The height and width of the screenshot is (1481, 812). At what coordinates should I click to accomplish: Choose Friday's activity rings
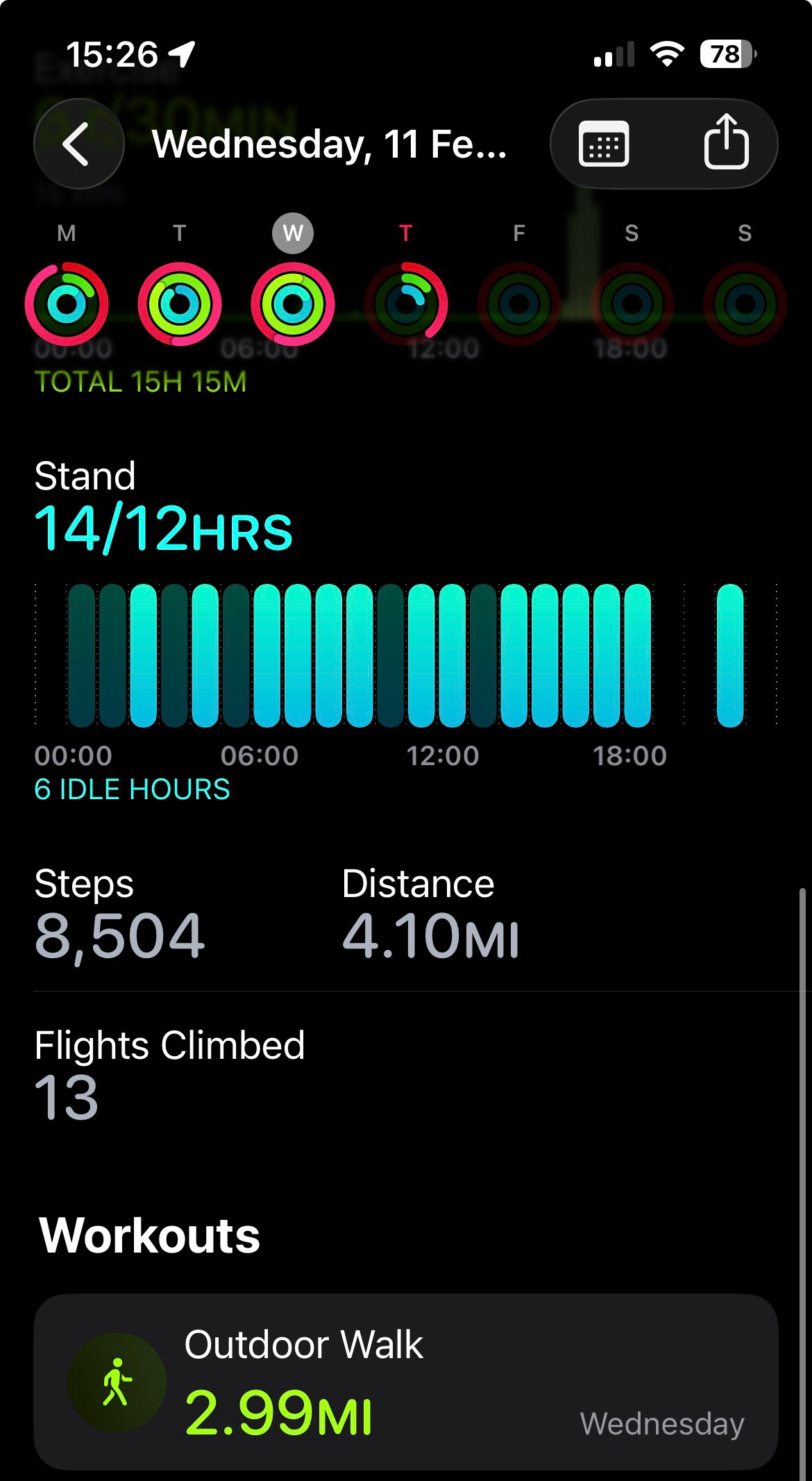[x=518, y=303]
